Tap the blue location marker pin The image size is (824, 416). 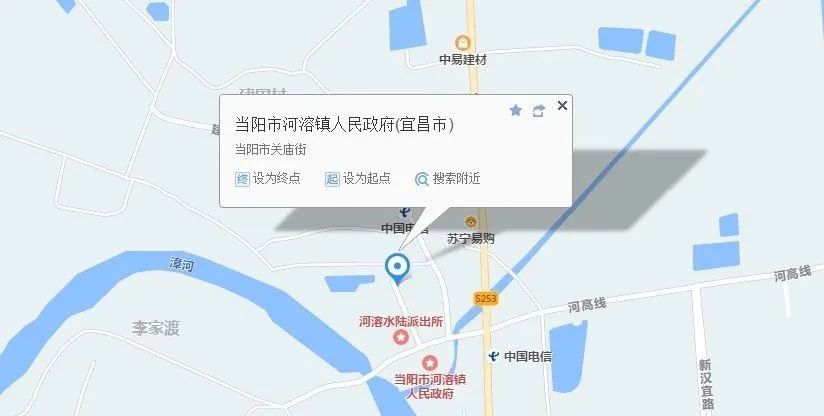pyautogui.click(x=398, y=266)
